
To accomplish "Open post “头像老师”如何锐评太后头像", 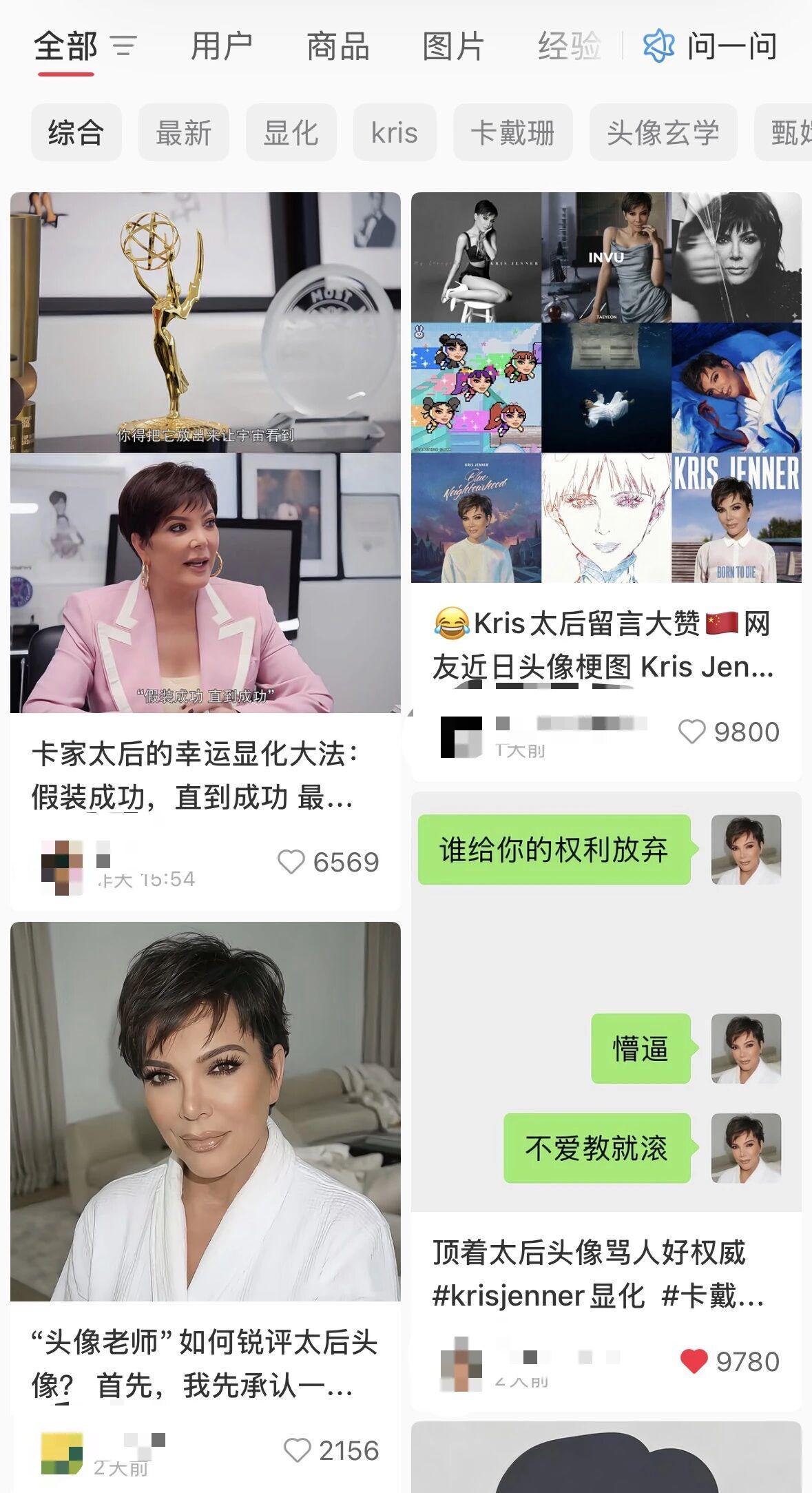I will click(x=205, y=1363).
